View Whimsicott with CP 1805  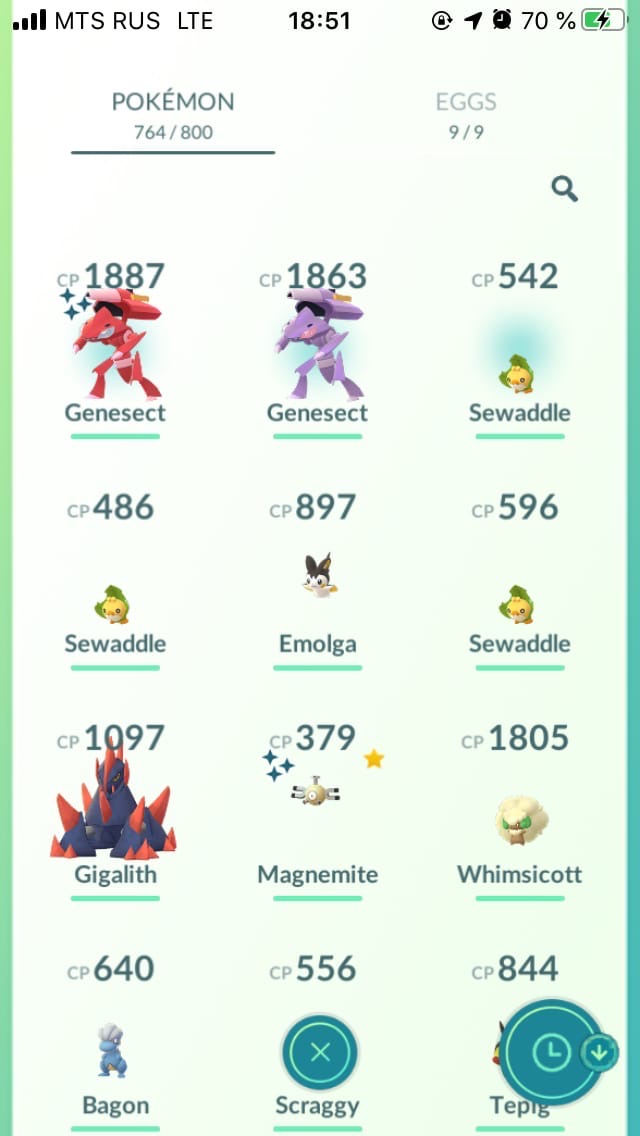click(x=519, y=822)
